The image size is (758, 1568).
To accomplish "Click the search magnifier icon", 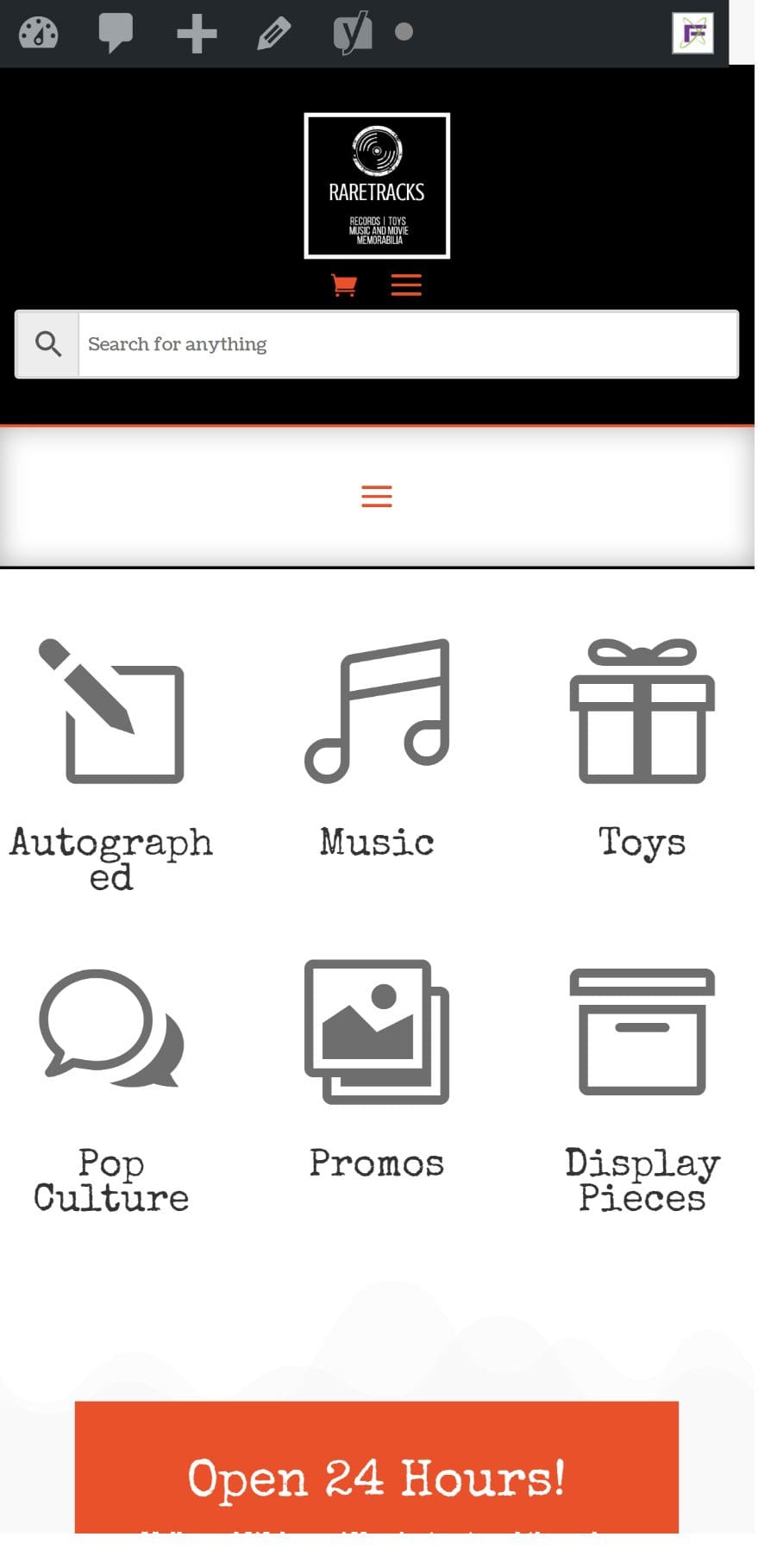I will [x=48, y=343].
